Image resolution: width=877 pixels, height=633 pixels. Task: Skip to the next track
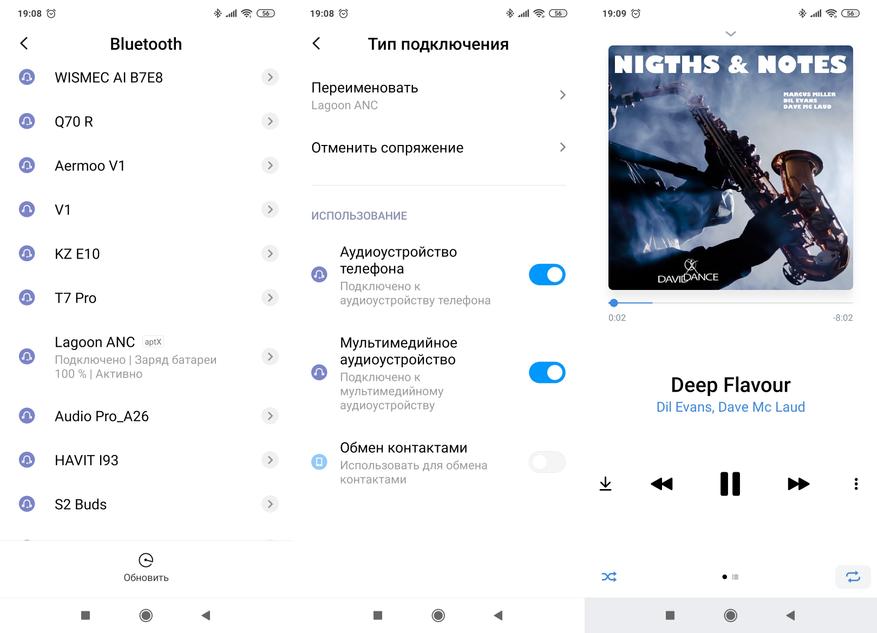click(x=798, y=484)
